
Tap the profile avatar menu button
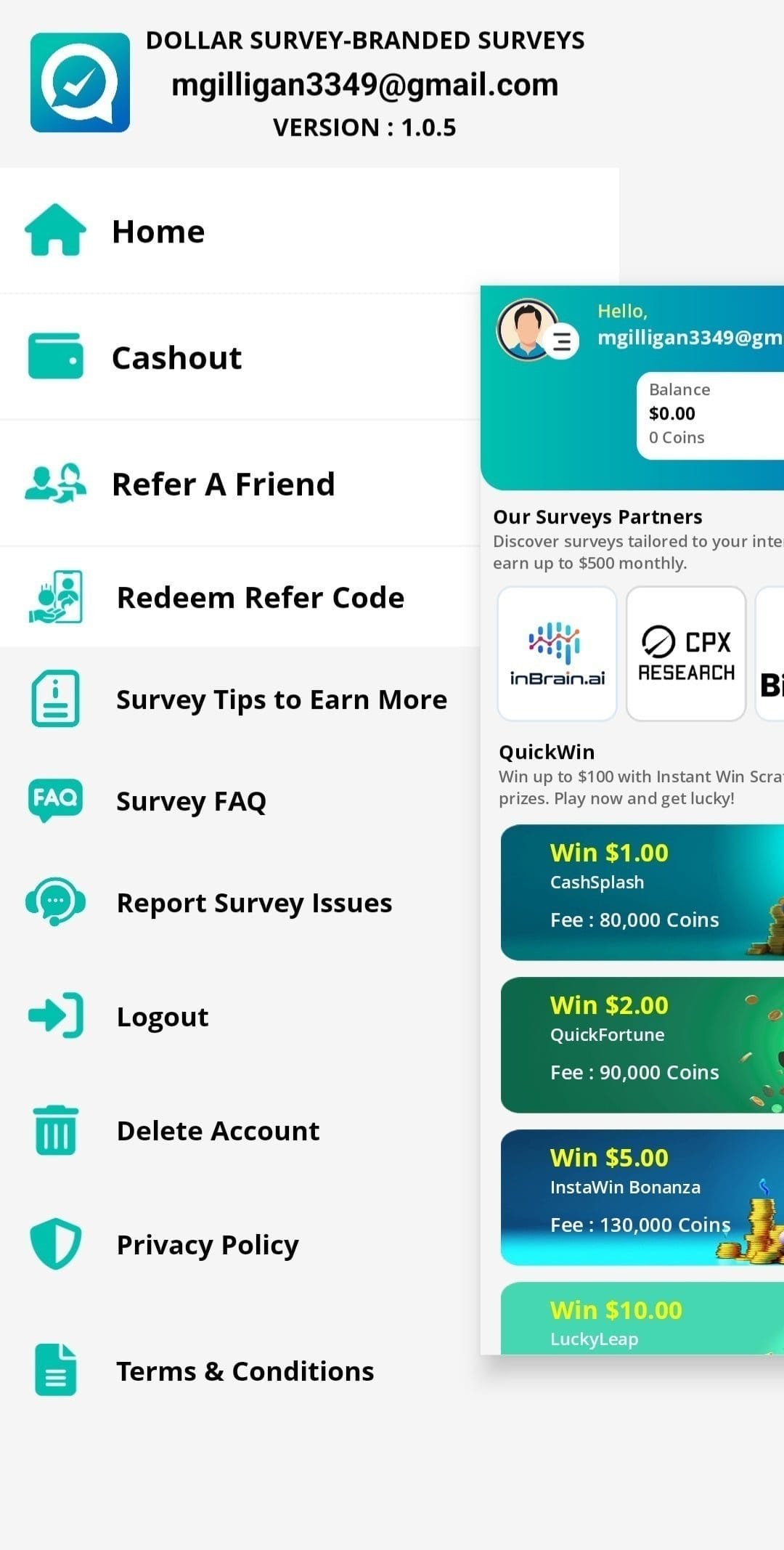pyautogui.click(x=561, y=341)
